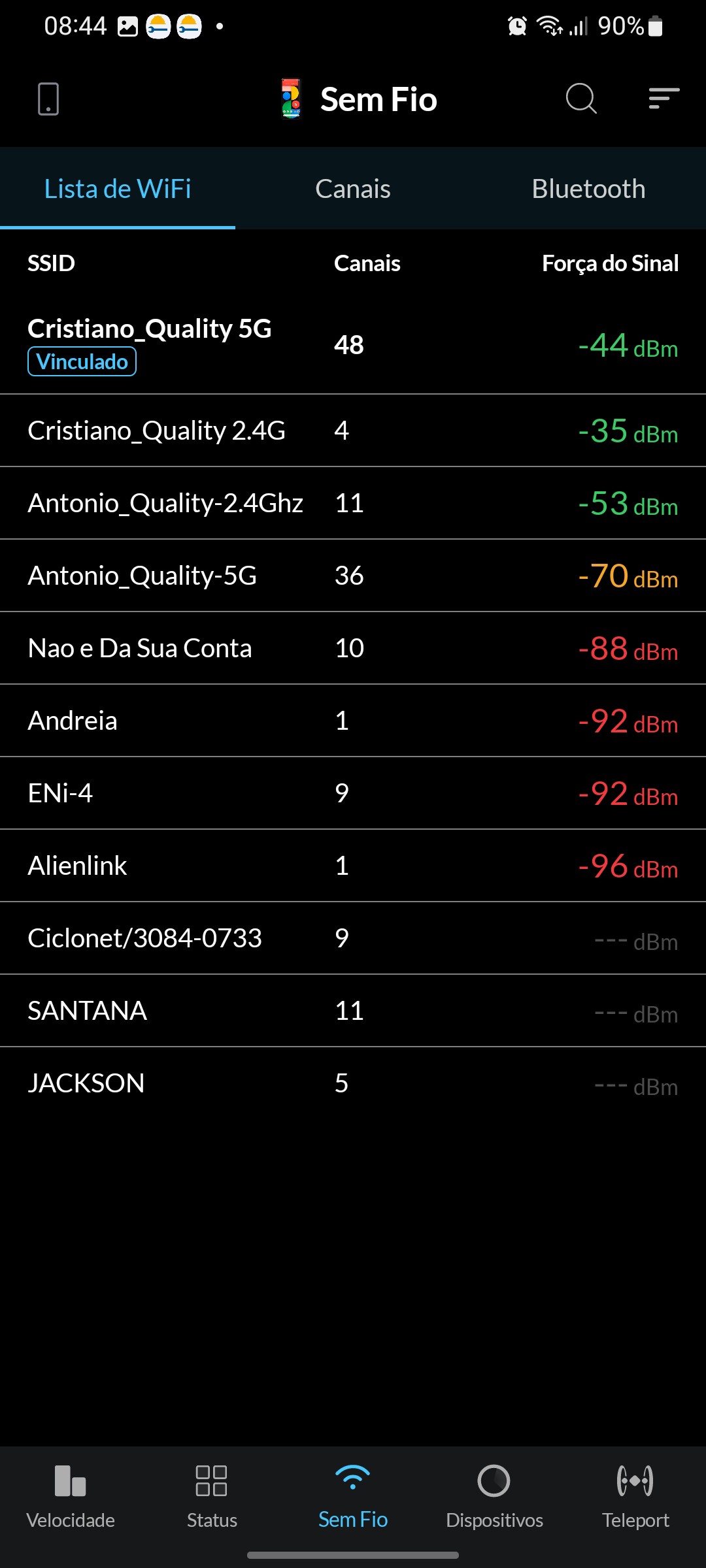Screen dimensions: 706x1568
Task: Open the SANTANA network row
Action: (353, 1011)
